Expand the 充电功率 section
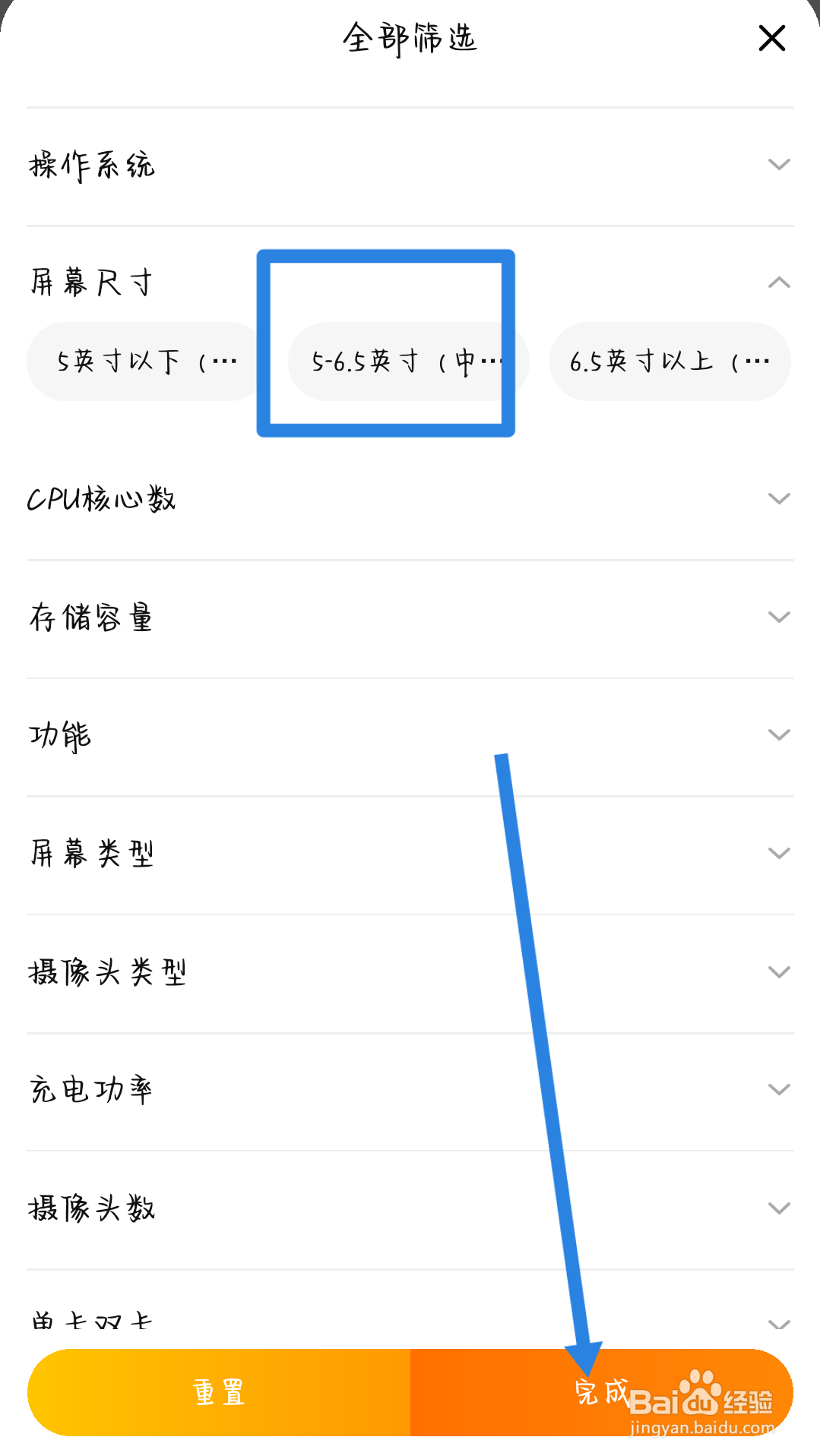This screenshot has width=820, height=1456. pyautogui.click(x=778, y=1088)
